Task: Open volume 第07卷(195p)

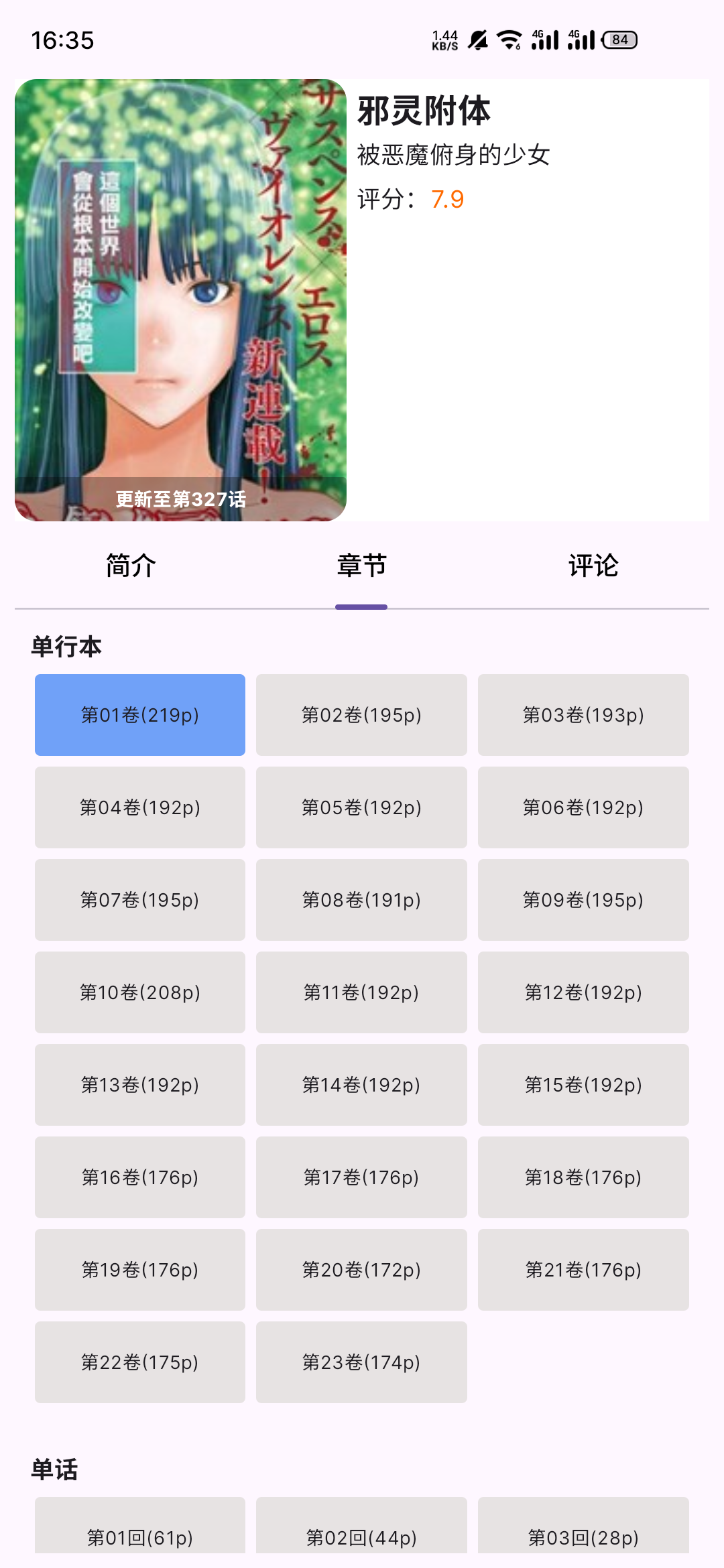Action: point(140,900)
